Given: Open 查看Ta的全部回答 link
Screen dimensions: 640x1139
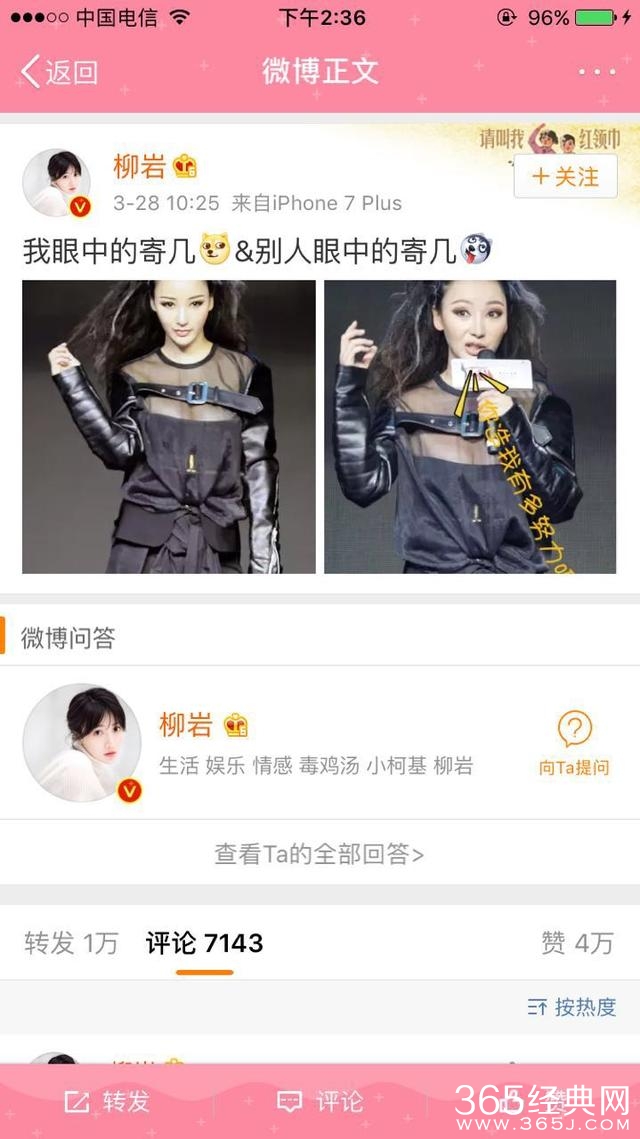Looking at the screenshot, I should [319, 854].
